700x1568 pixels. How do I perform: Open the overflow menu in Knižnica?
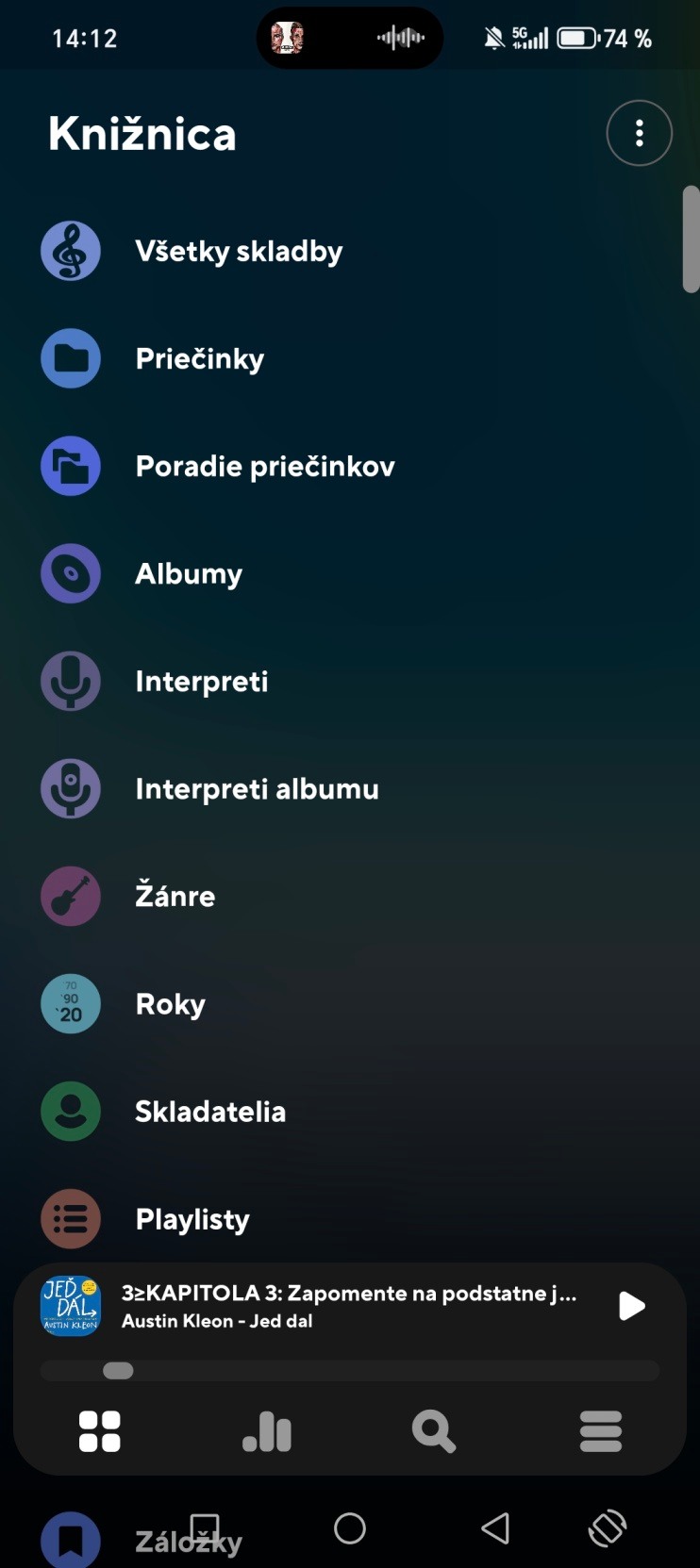point(639,134)
